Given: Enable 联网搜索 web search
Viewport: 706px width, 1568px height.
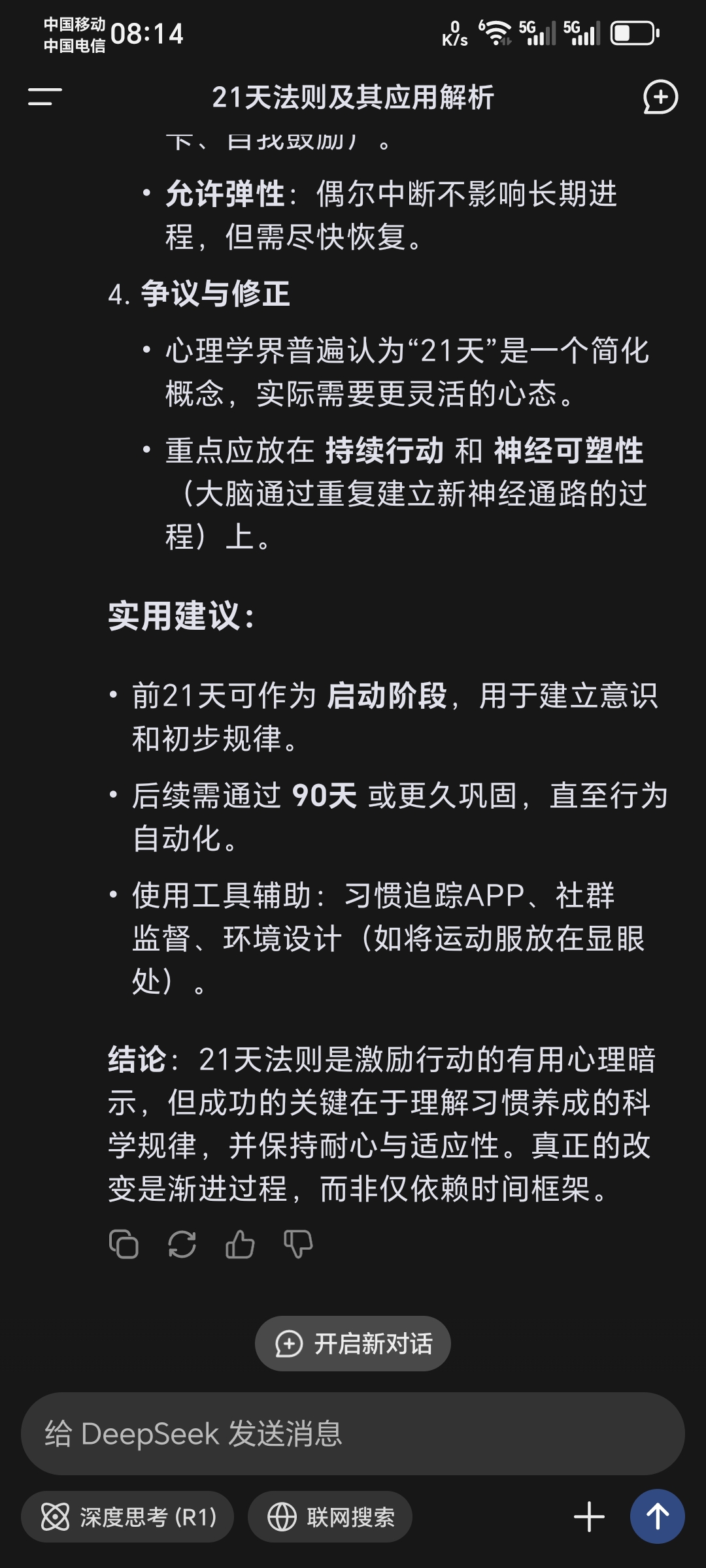Looking at the screenshot, I should [x=330, y=1517].
